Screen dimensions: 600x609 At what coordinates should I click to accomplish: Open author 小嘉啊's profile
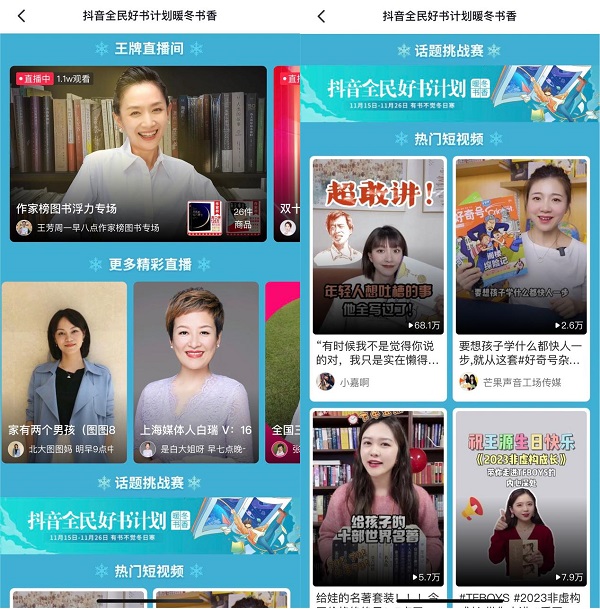pos(326,382)
